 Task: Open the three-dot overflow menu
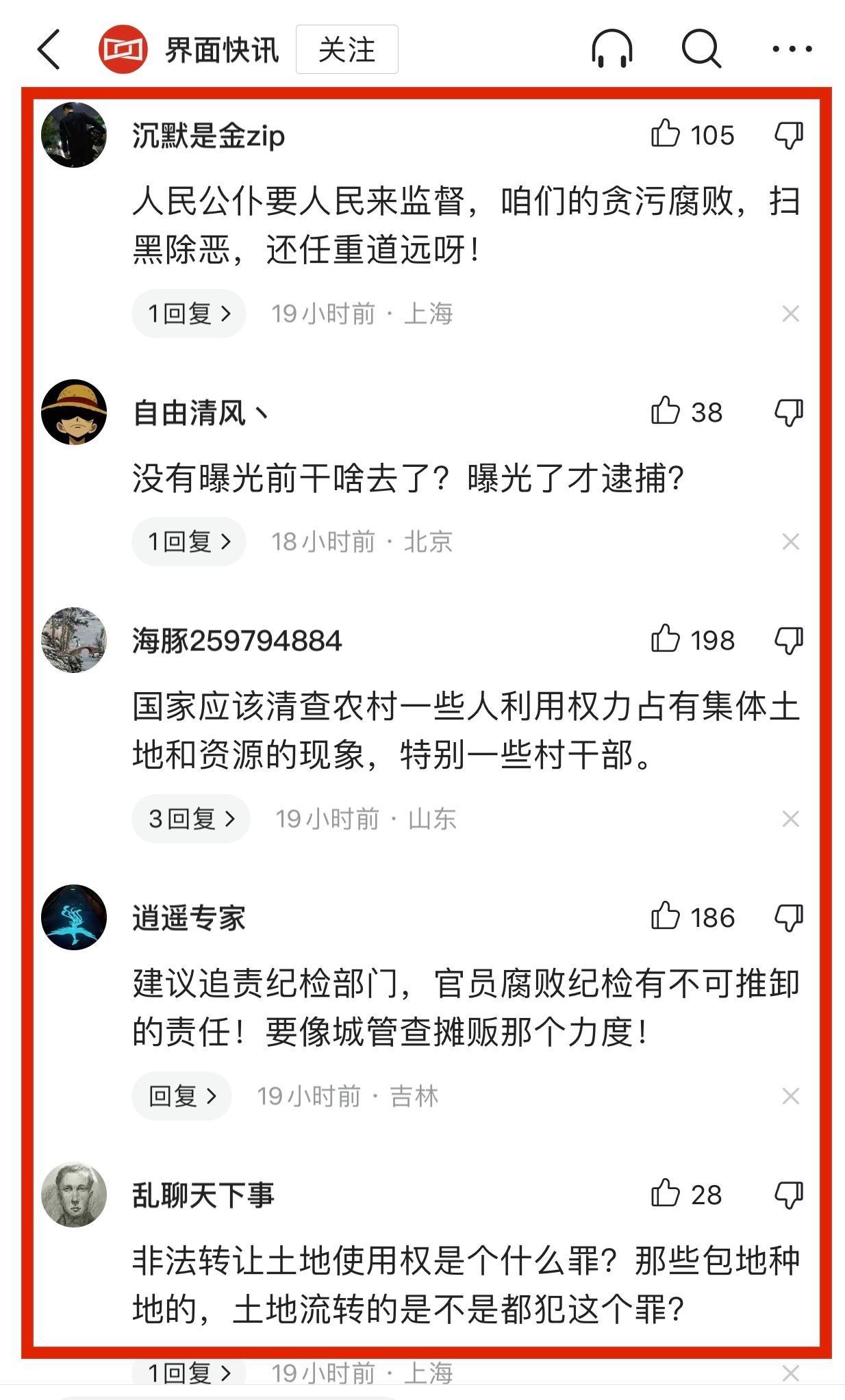click(792, 49)
